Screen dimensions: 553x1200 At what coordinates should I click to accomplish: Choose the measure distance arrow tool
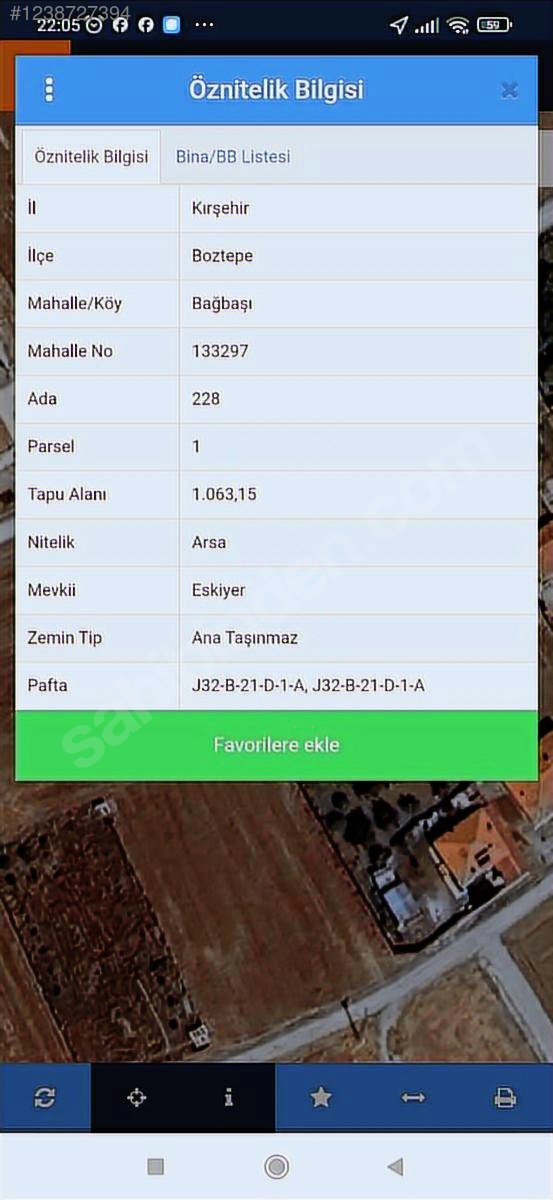pyautogui.click(x=413, y=1097)
